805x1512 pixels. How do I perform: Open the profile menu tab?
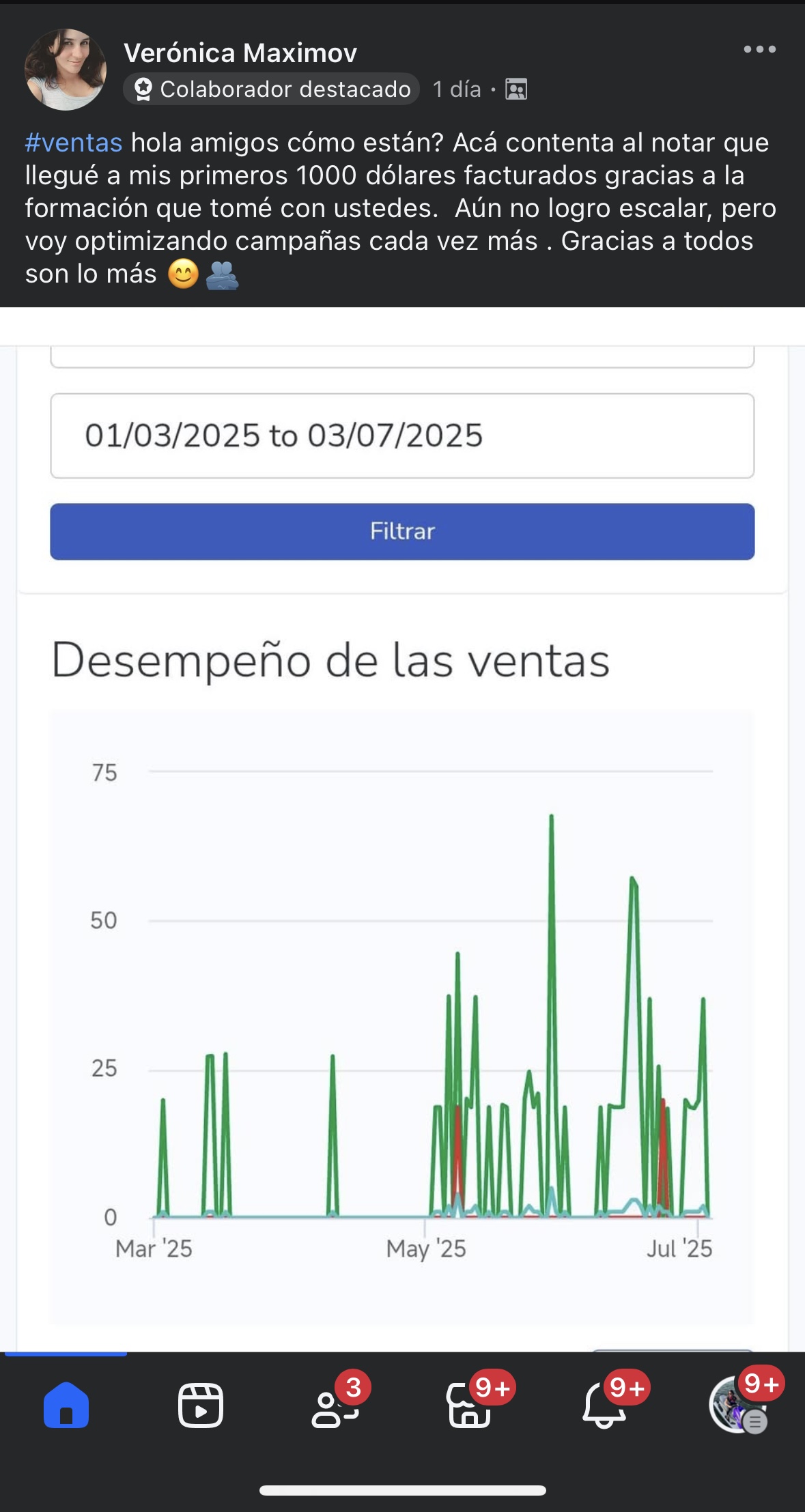coord(737,1406)
